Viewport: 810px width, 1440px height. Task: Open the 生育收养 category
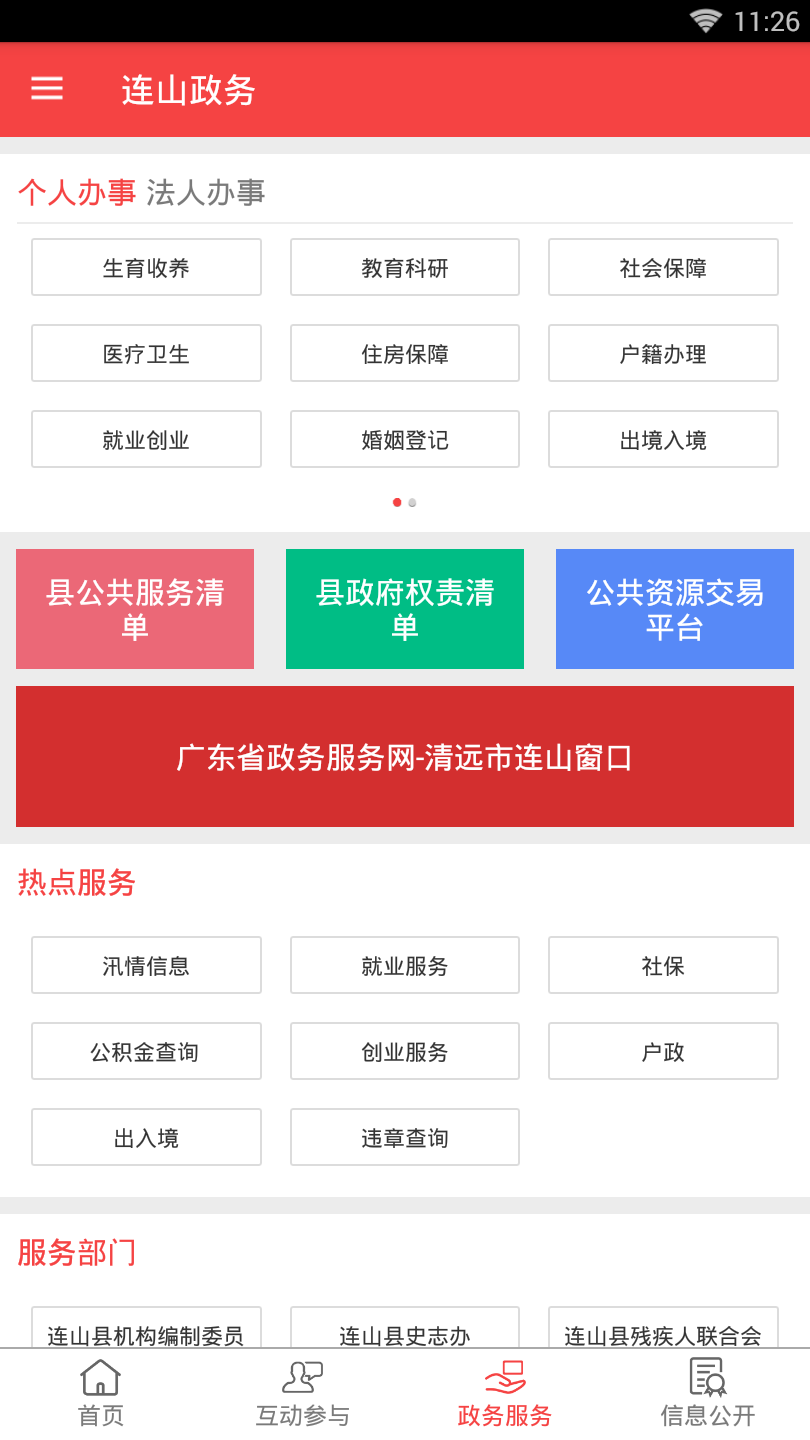point(146,267)
